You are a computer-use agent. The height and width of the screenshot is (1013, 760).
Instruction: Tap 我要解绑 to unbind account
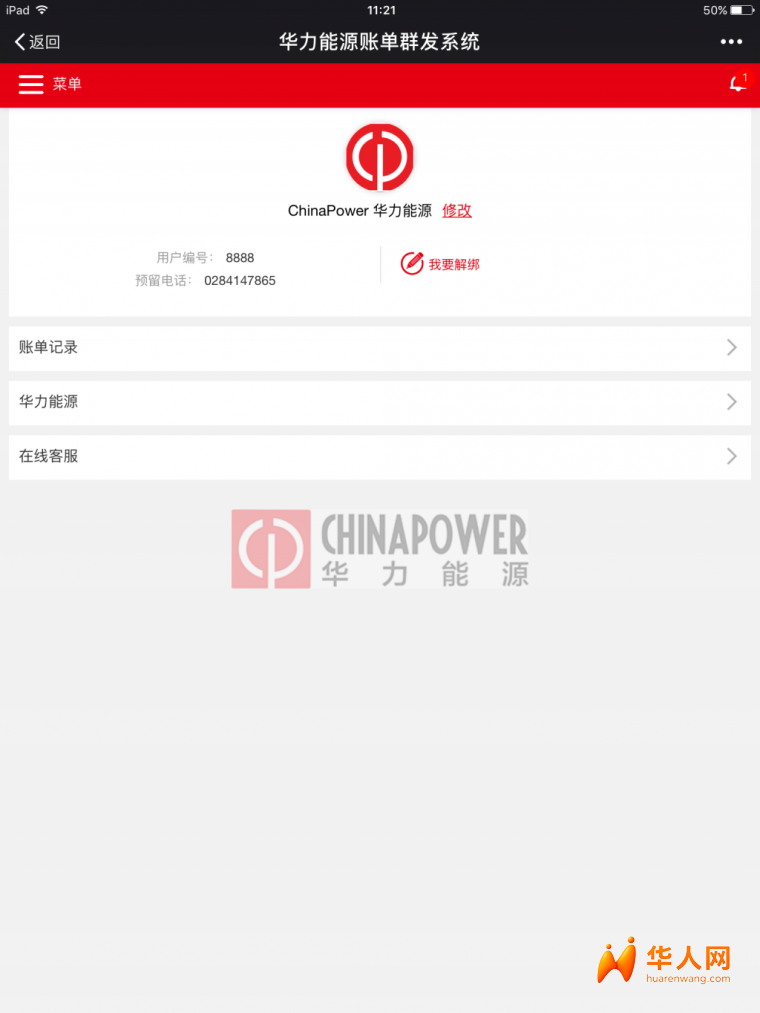coord(440,264)
